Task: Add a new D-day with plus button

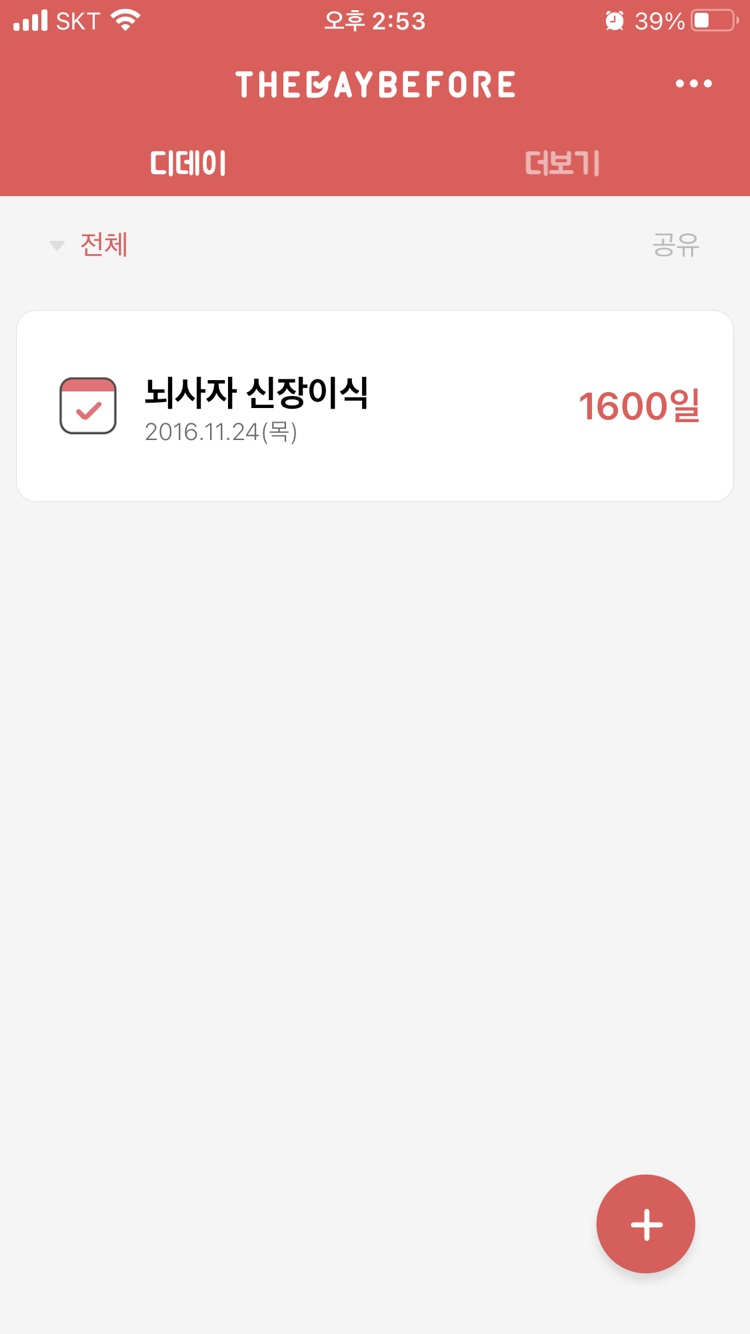Action: pyautogui.click(x=645, y=1224)
